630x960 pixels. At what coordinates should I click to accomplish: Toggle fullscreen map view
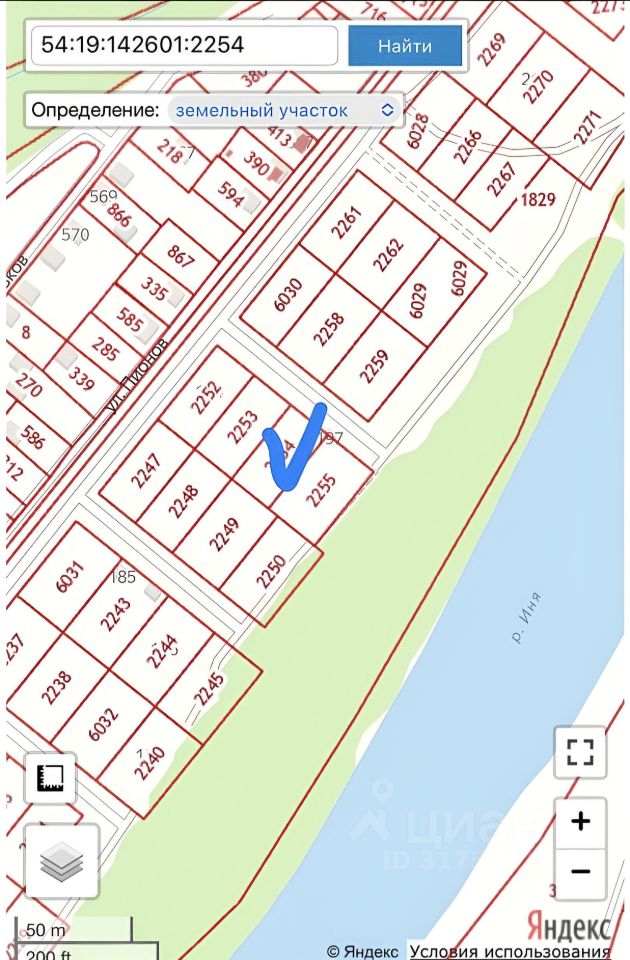580,752
